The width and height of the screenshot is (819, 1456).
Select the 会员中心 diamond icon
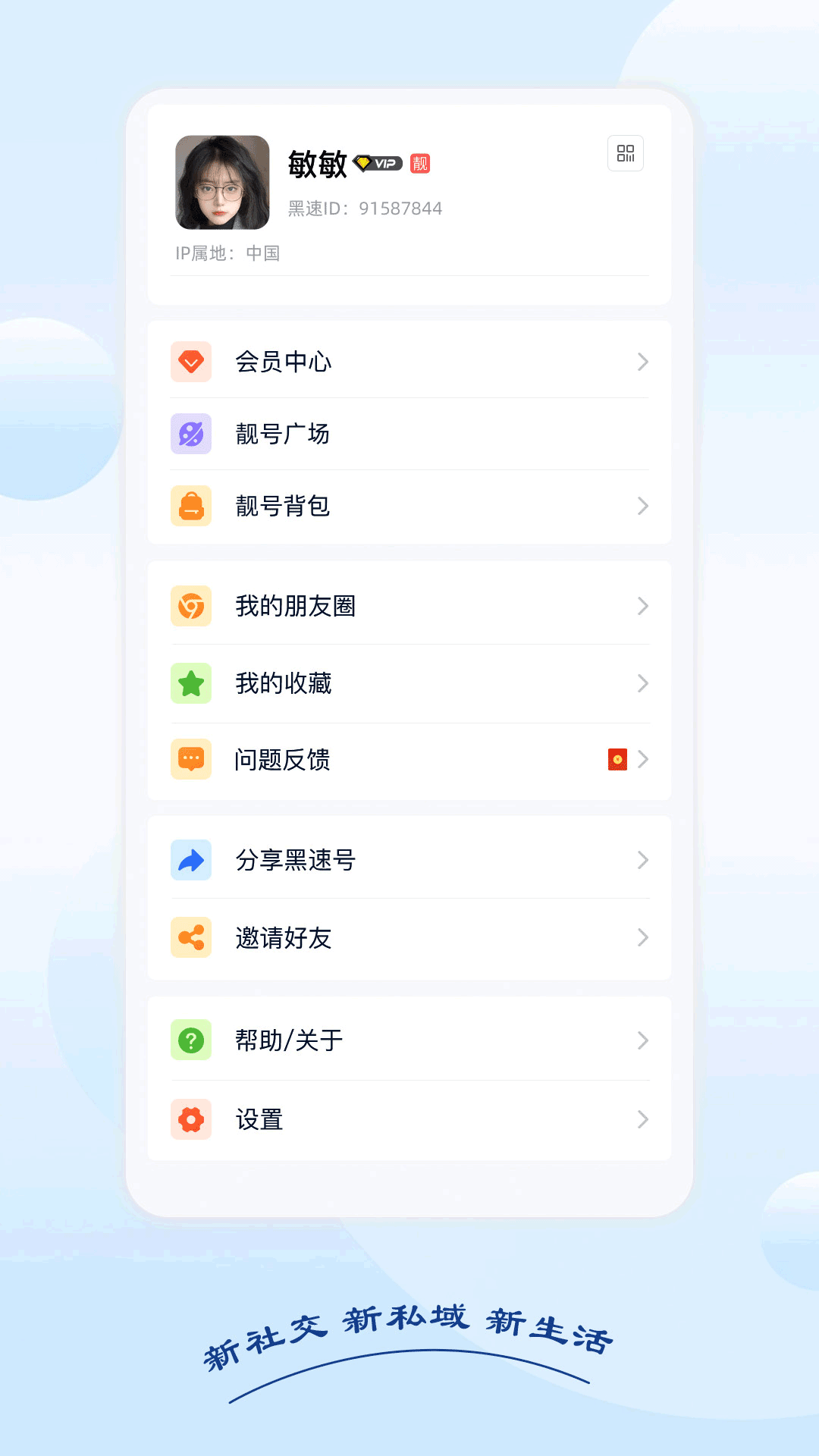click(x=191, y=362)
